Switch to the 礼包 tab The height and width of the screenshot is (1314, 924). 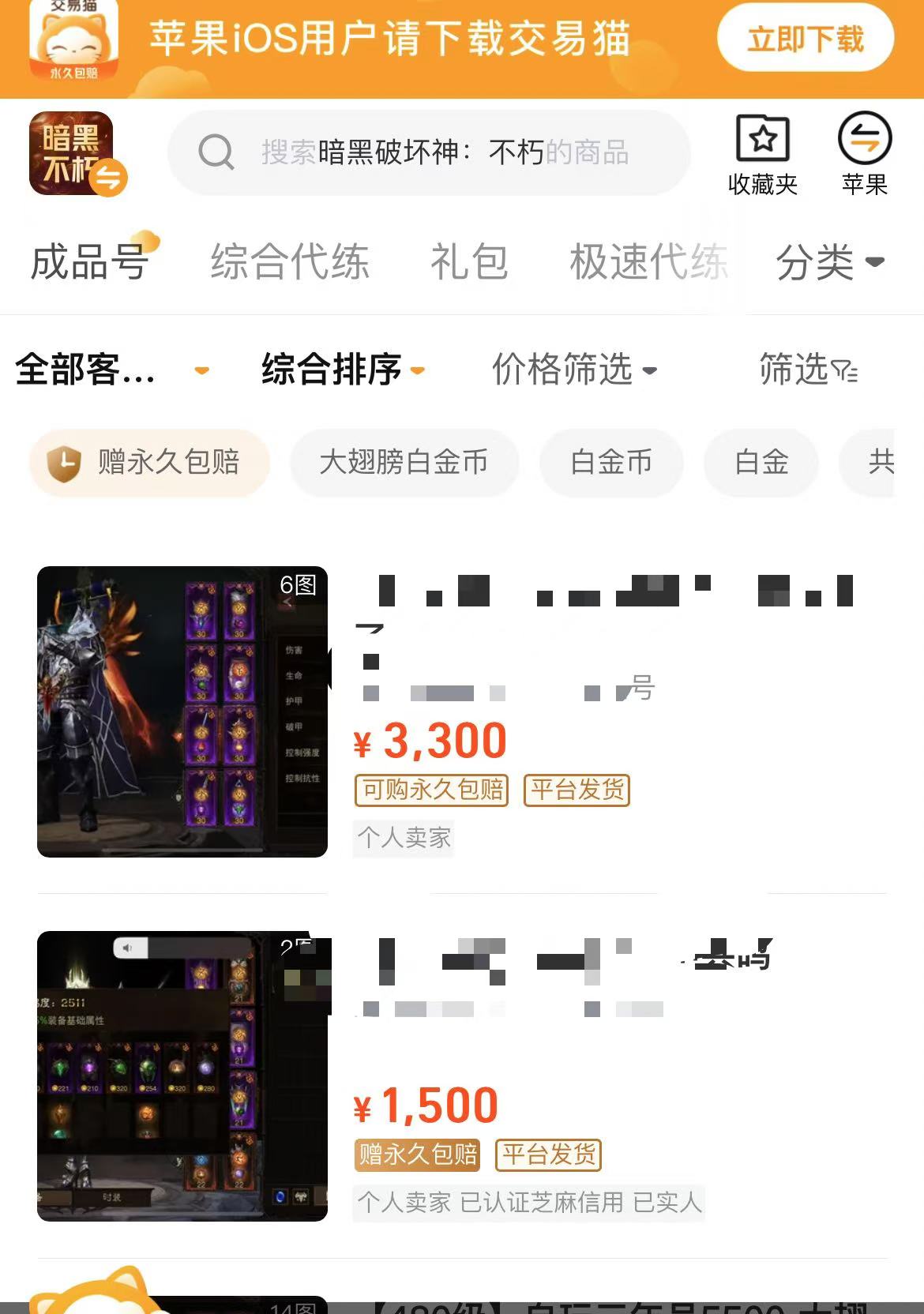(x=469, y=261)
